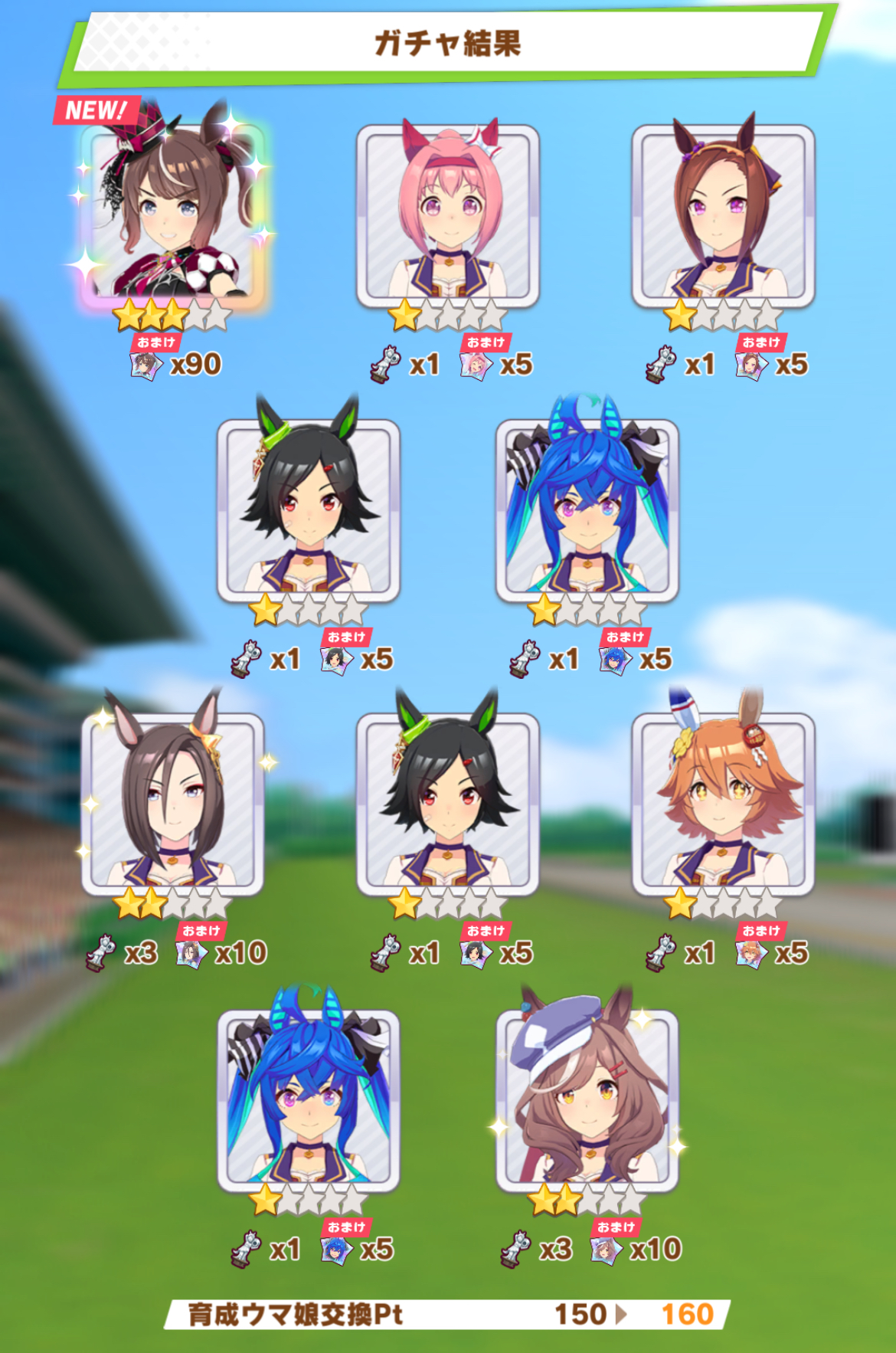The width and height of the screenshot is (896, 1353).
Task: Select the pink-haired one-star character card
Action: 448,217
